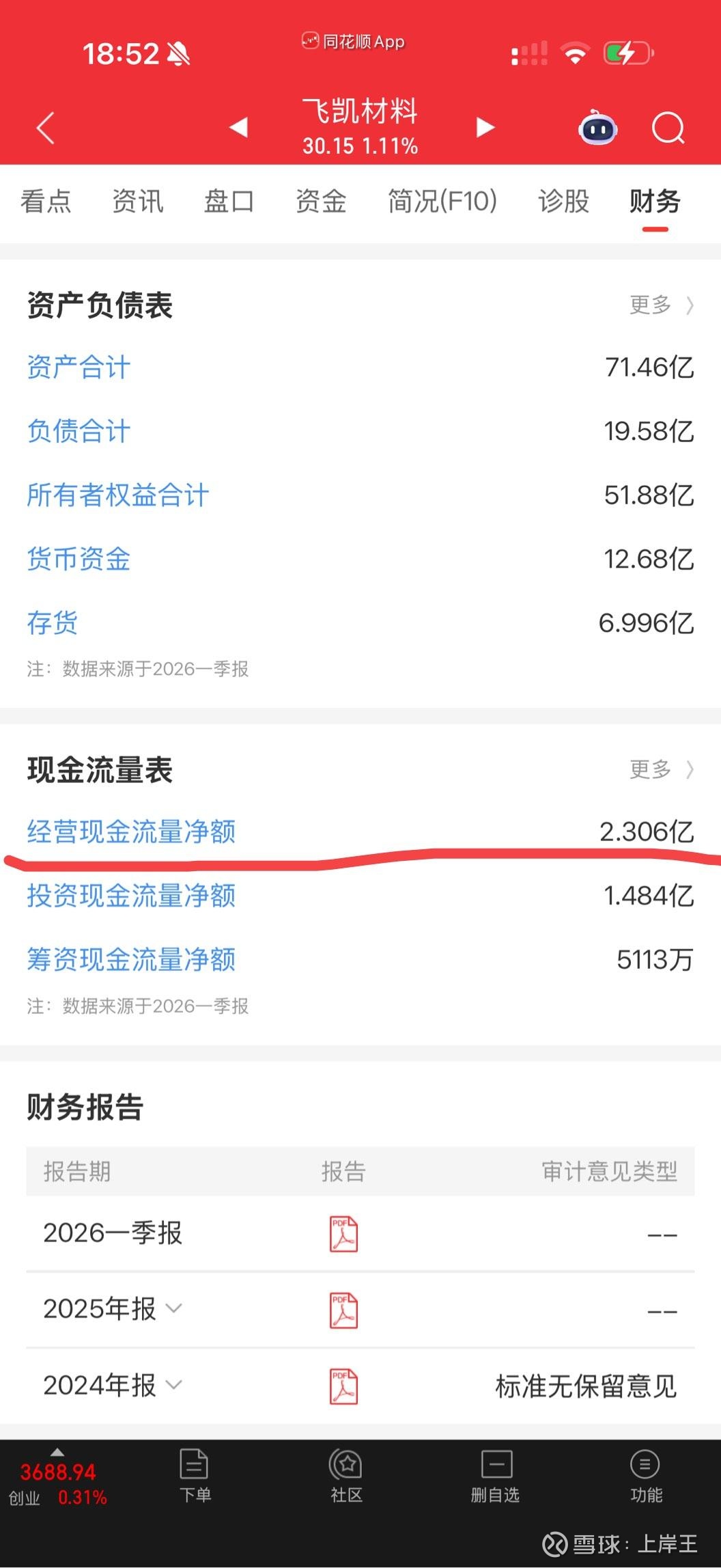Viewport: 721px width, 1568px height.
Task: Click the search magnifier icon
Action: click(x=667, y=127)
